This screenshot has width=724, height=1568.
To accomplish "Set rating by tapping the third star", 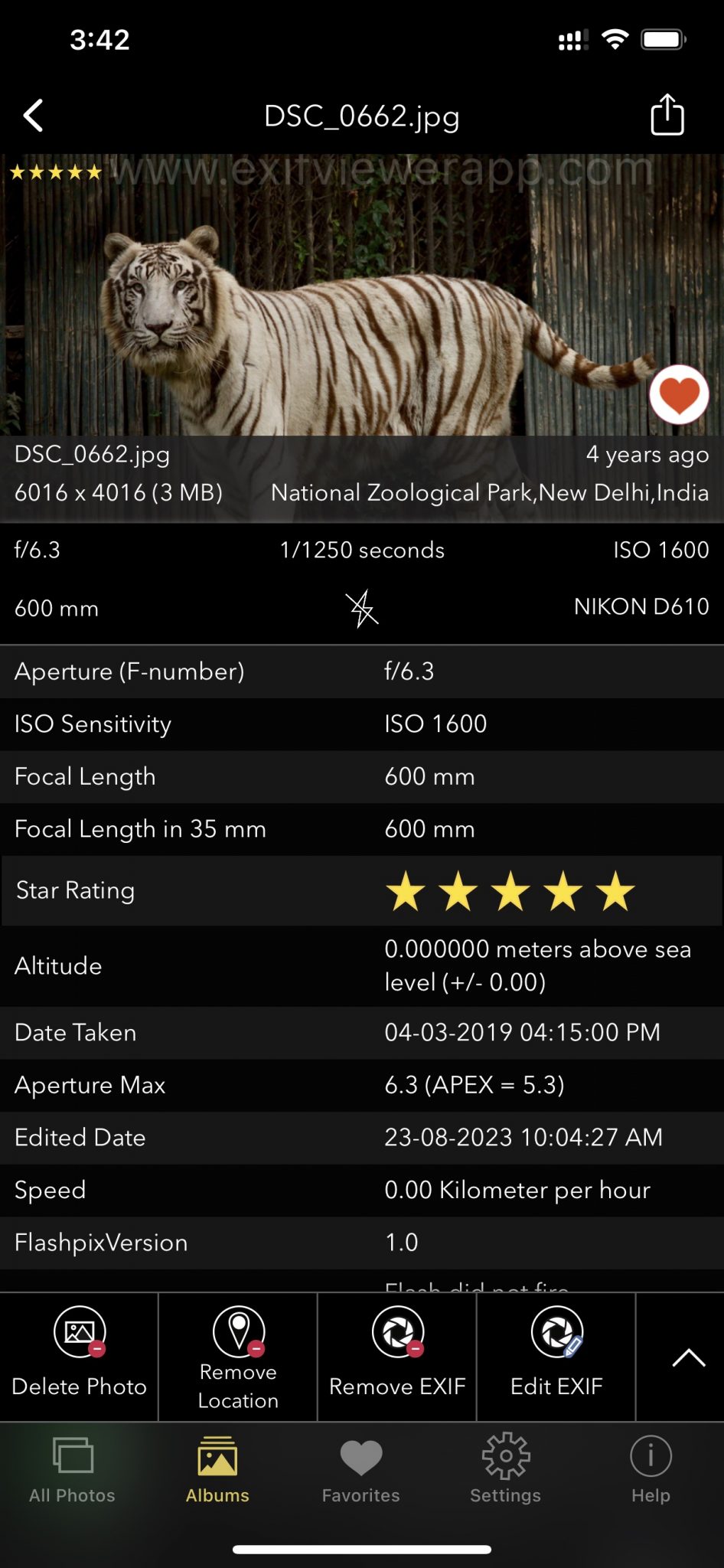I will pos(510,890).
